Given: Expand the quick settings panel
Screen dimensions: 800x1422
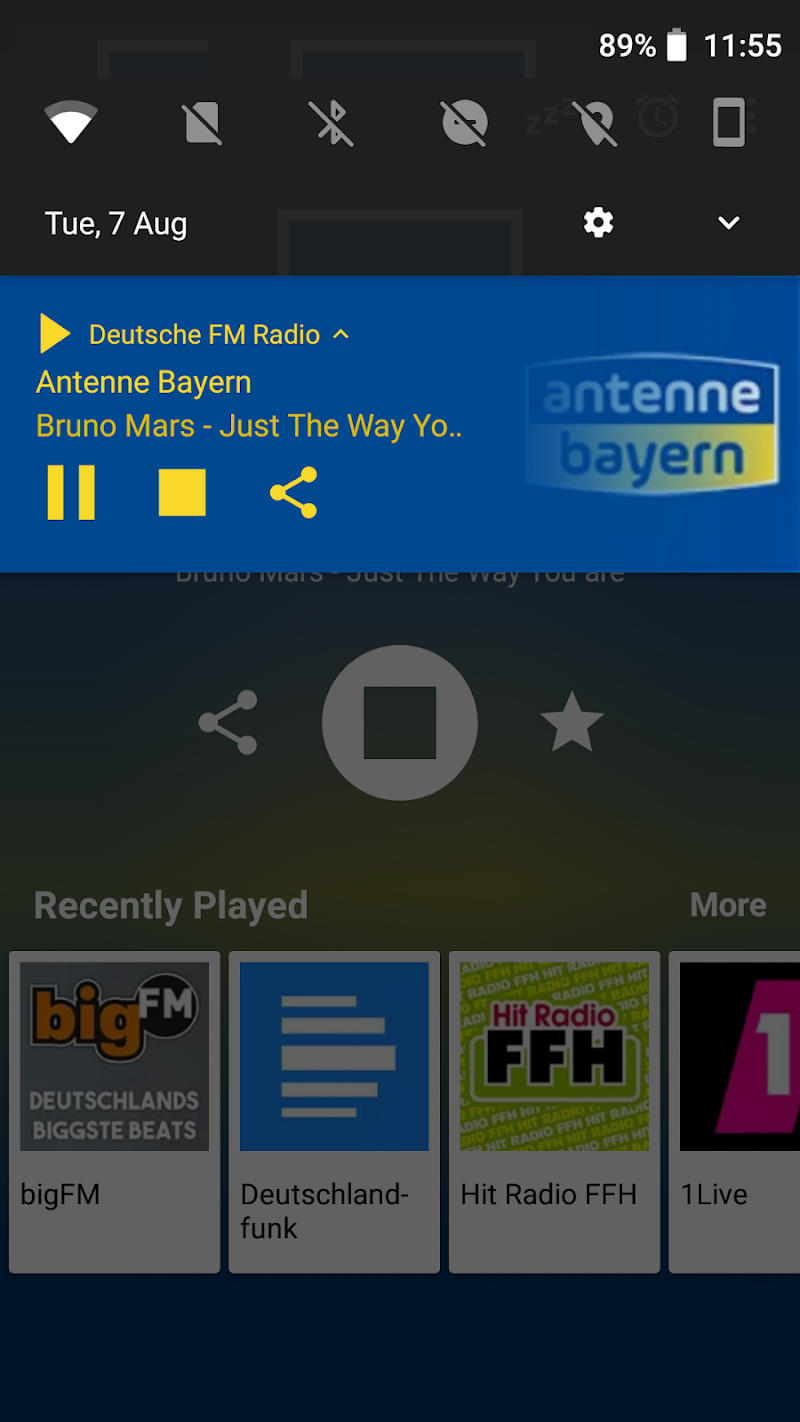Looking at the screenshot, I should click(x=729, y=222).
